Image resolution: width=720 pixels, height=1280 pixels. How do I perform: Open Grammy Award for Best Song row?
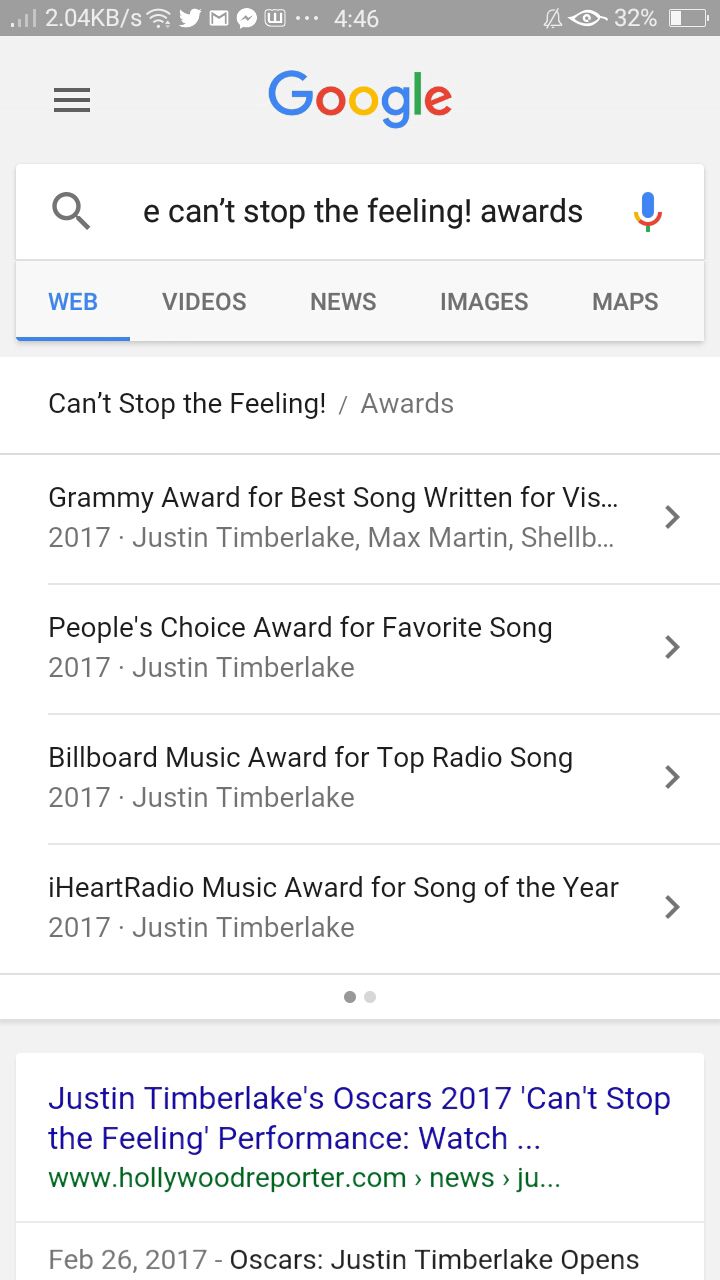click(x=360, y=518)
